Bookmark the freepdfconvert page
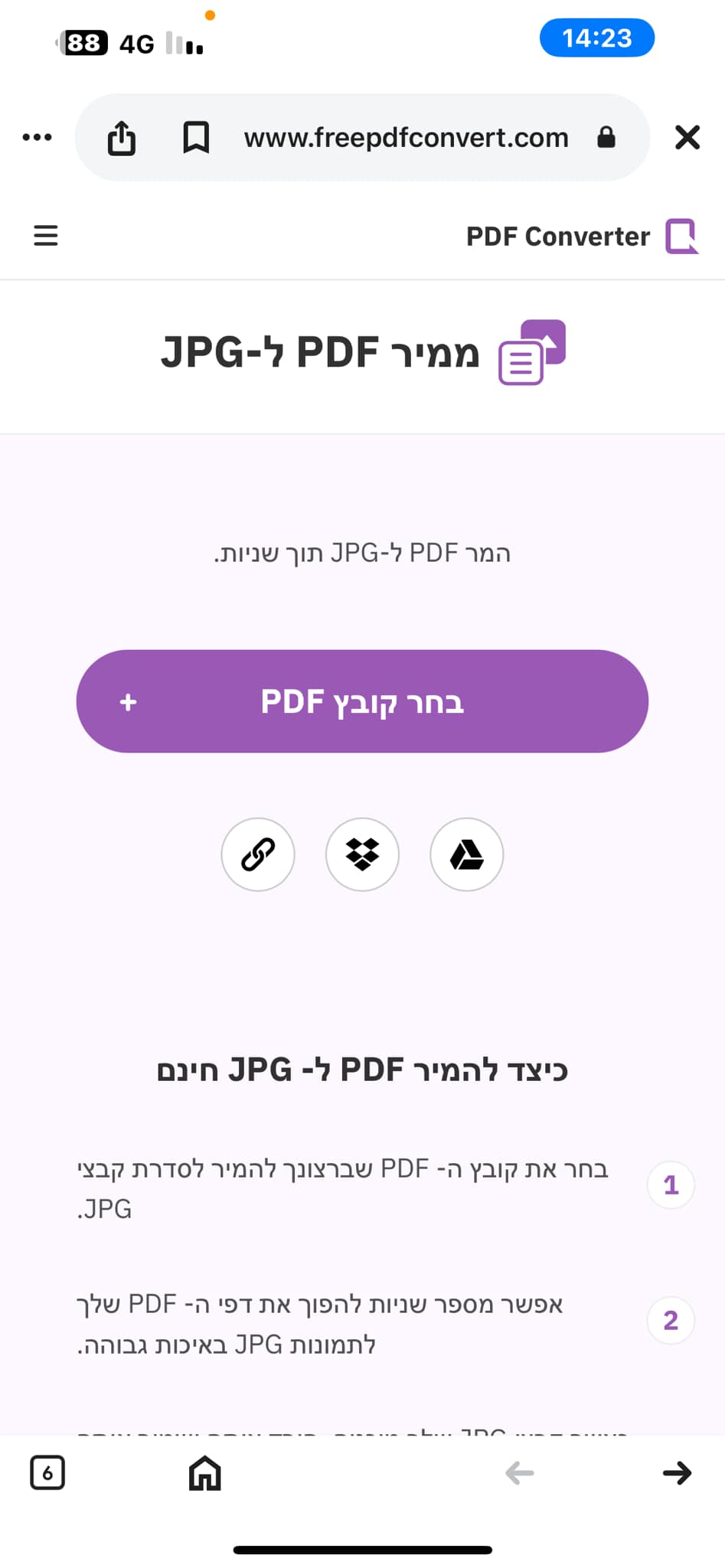725x1568 pixels. click(196, 138)
